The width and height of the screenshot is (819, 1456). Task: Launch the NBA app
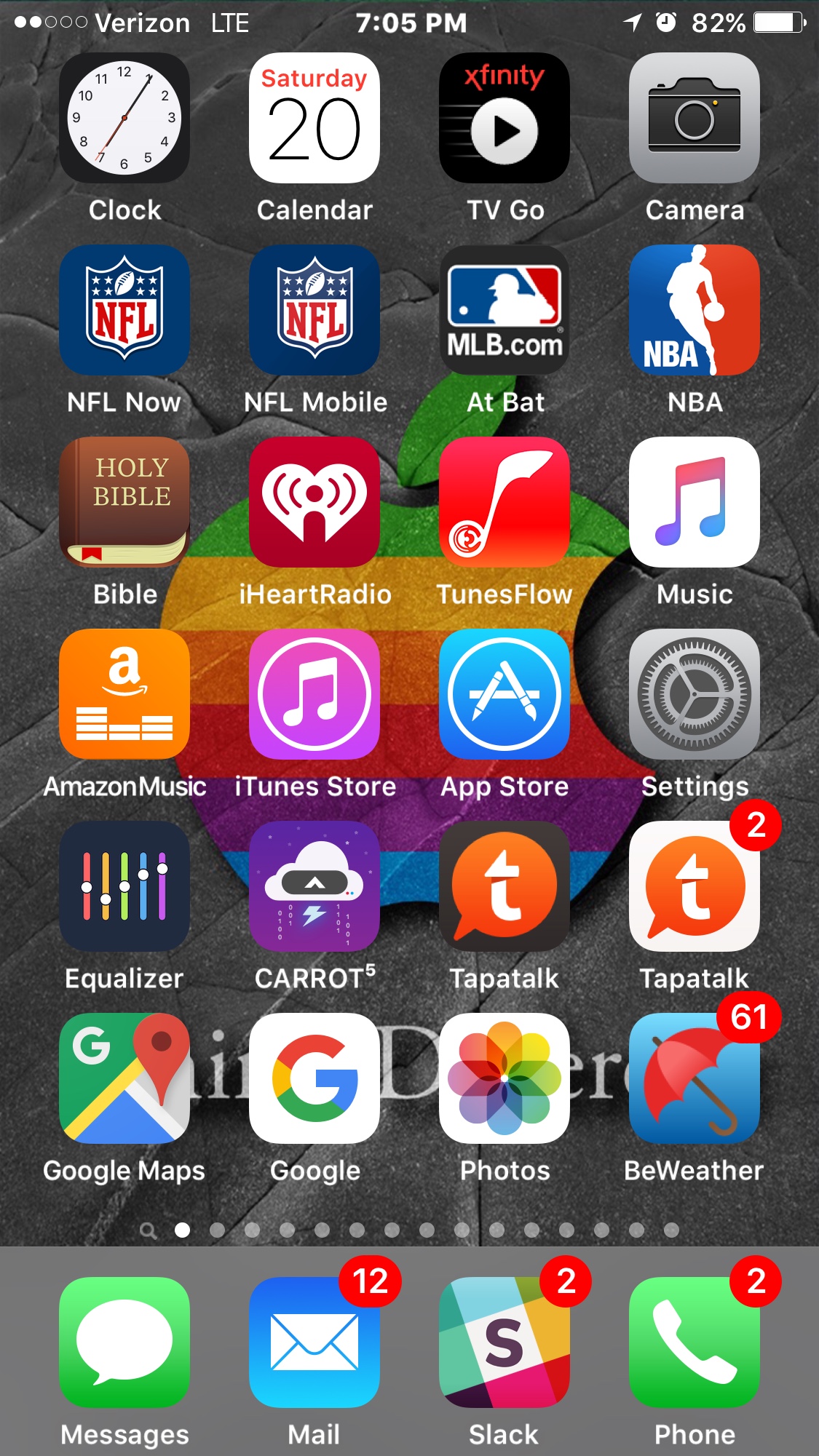point(695,310)
